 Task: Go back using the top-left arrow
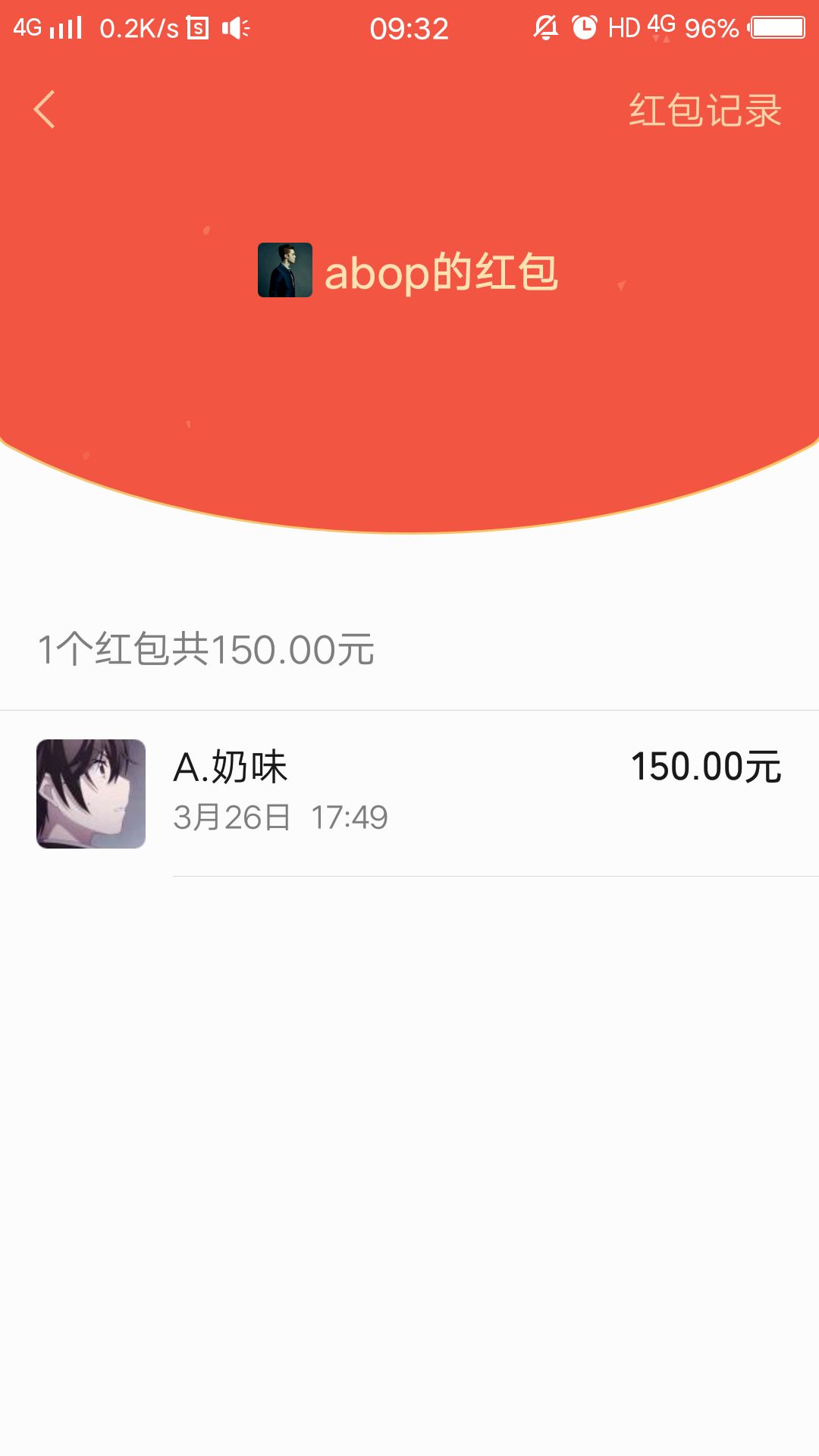click(45, 110)
